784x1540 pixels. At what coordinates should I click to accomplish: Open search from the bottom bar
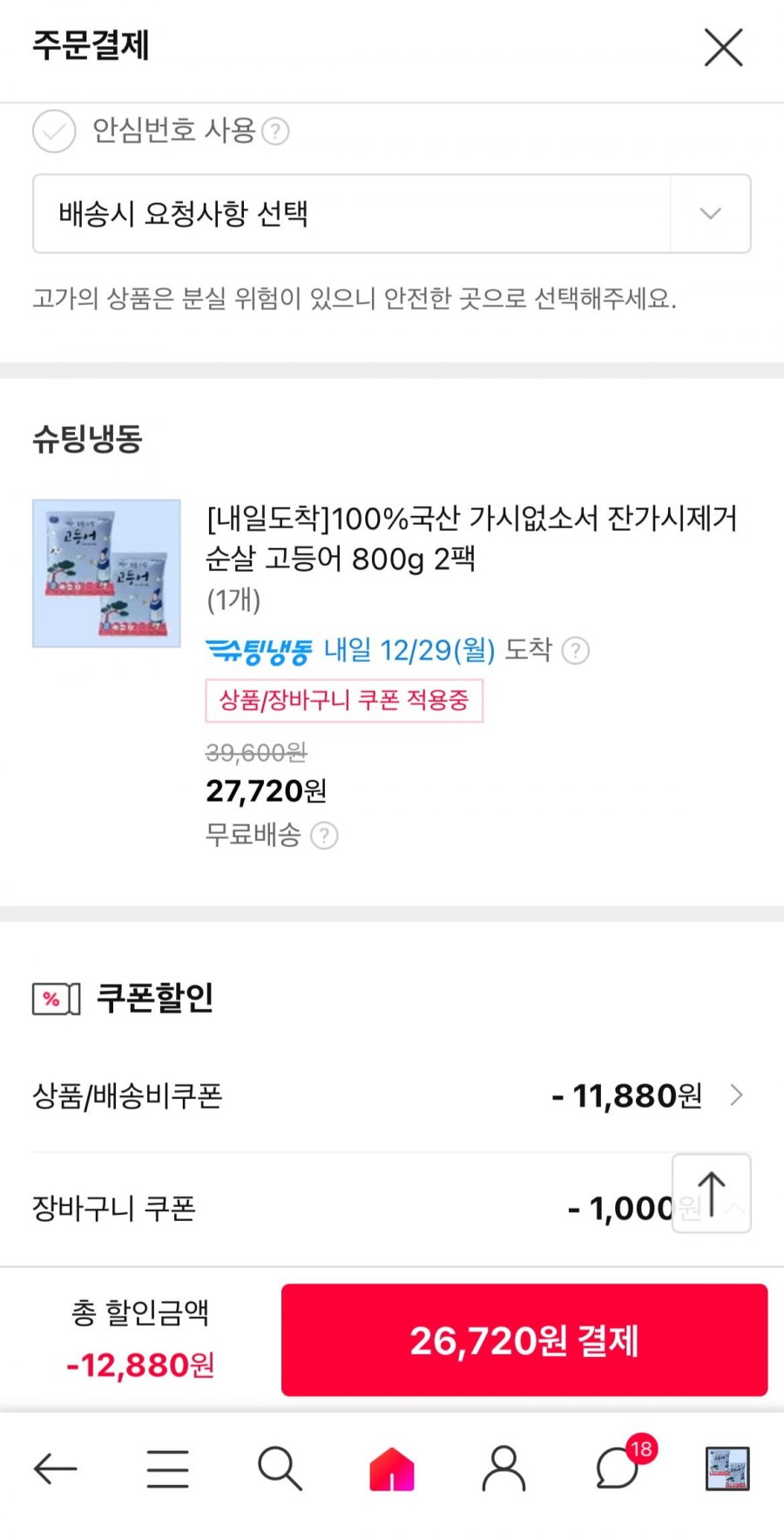coord(280,1469)
